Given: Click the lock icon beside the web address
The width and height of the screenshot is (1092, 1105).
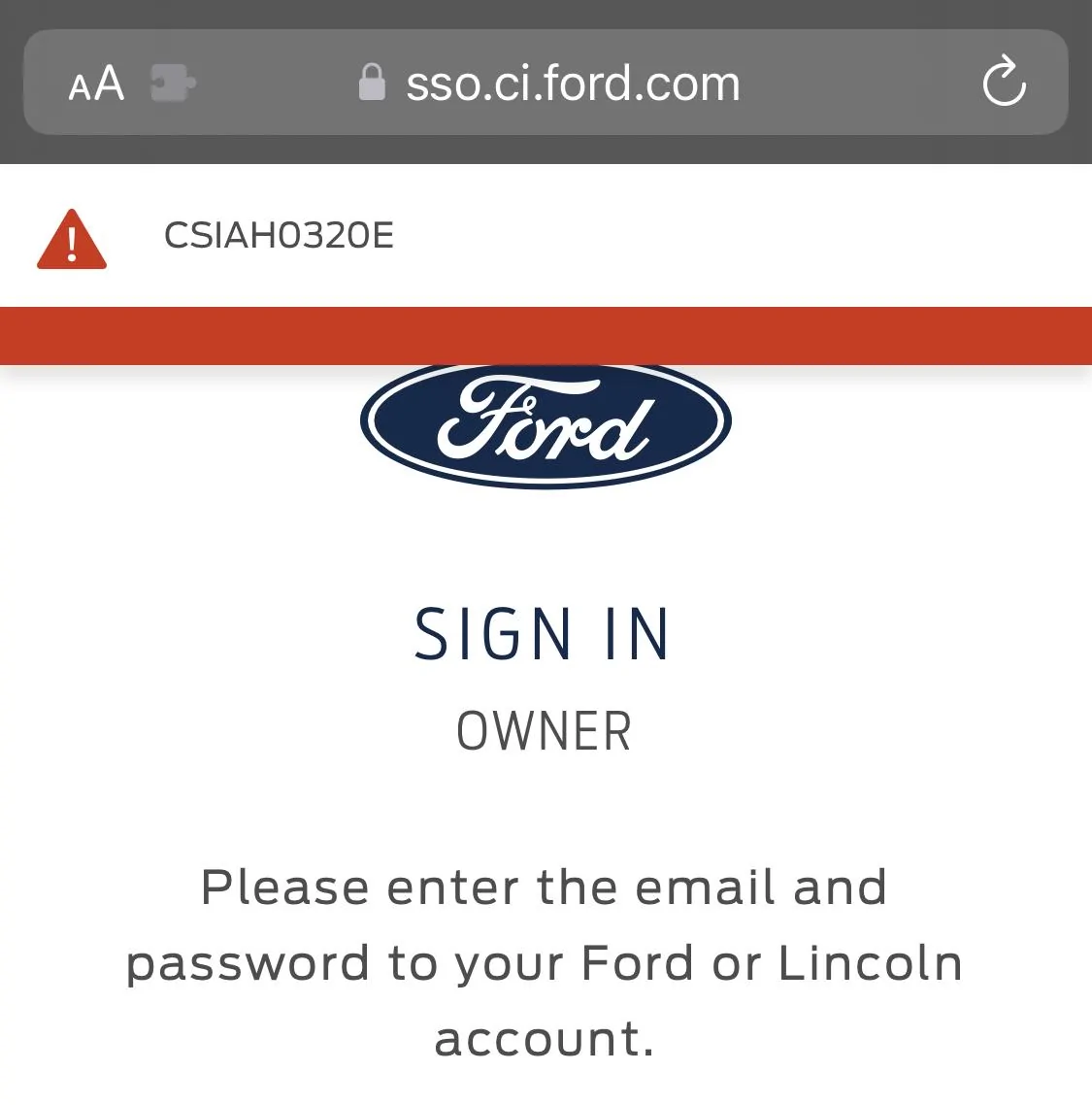Looking at the screenshot, I should point(372,82).
